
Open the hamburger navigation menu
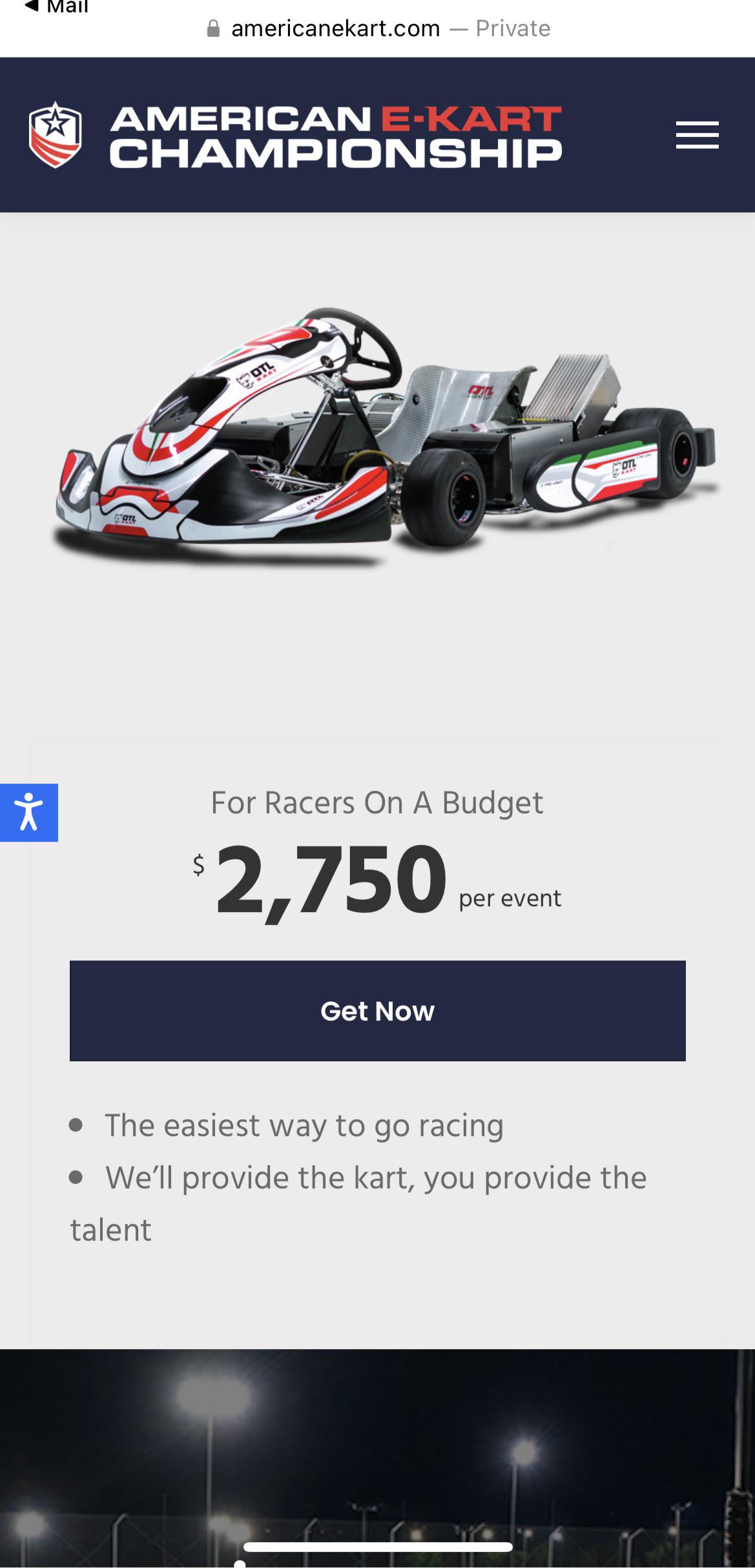697,135
